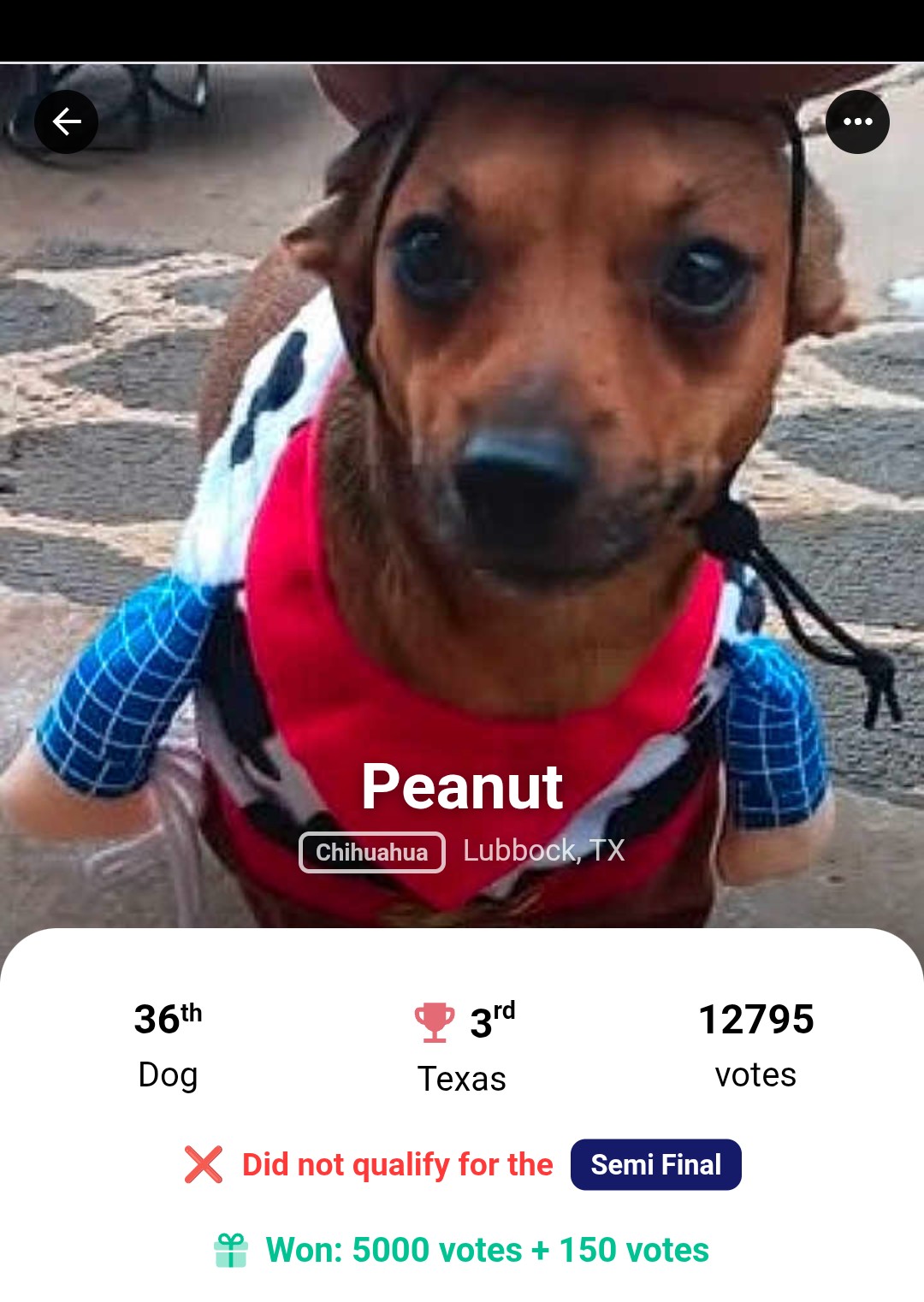Go back using the arrow icon
The image size is (924, 1302).
(66, 122)
